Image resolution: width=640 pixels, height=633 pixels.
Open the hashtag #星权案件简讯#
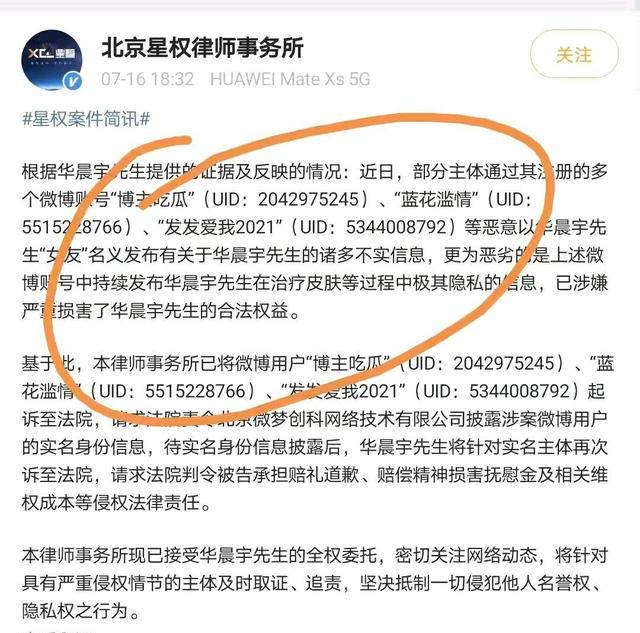(x=86, y=120)
